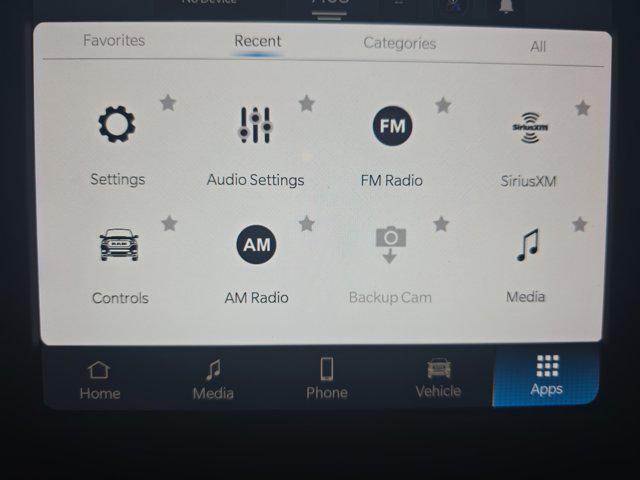The image size is (640, 480).
Task: Add FM Radio to favorites
Action: click(x=443, y=105)
